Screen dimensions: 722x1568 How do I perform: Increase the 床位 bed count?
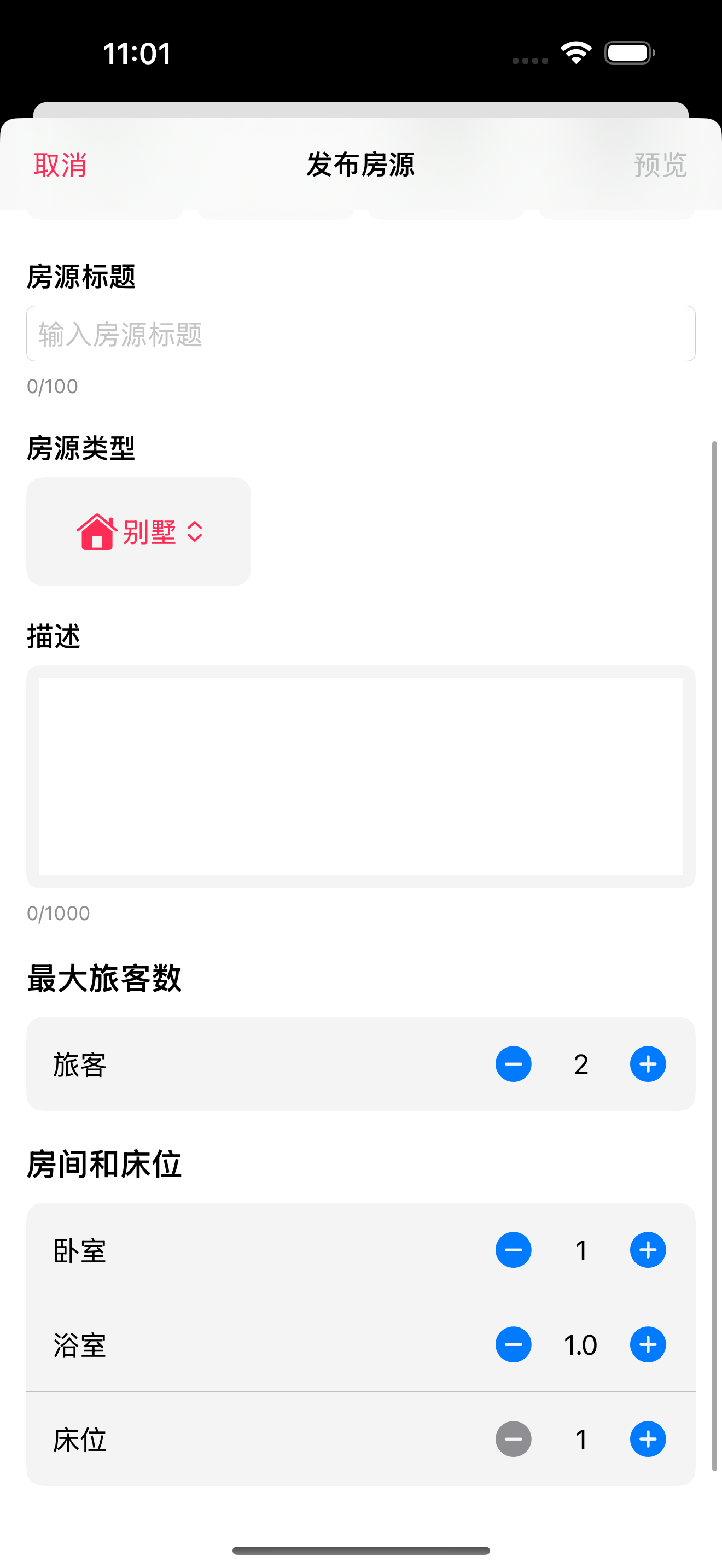point(648,1439)
